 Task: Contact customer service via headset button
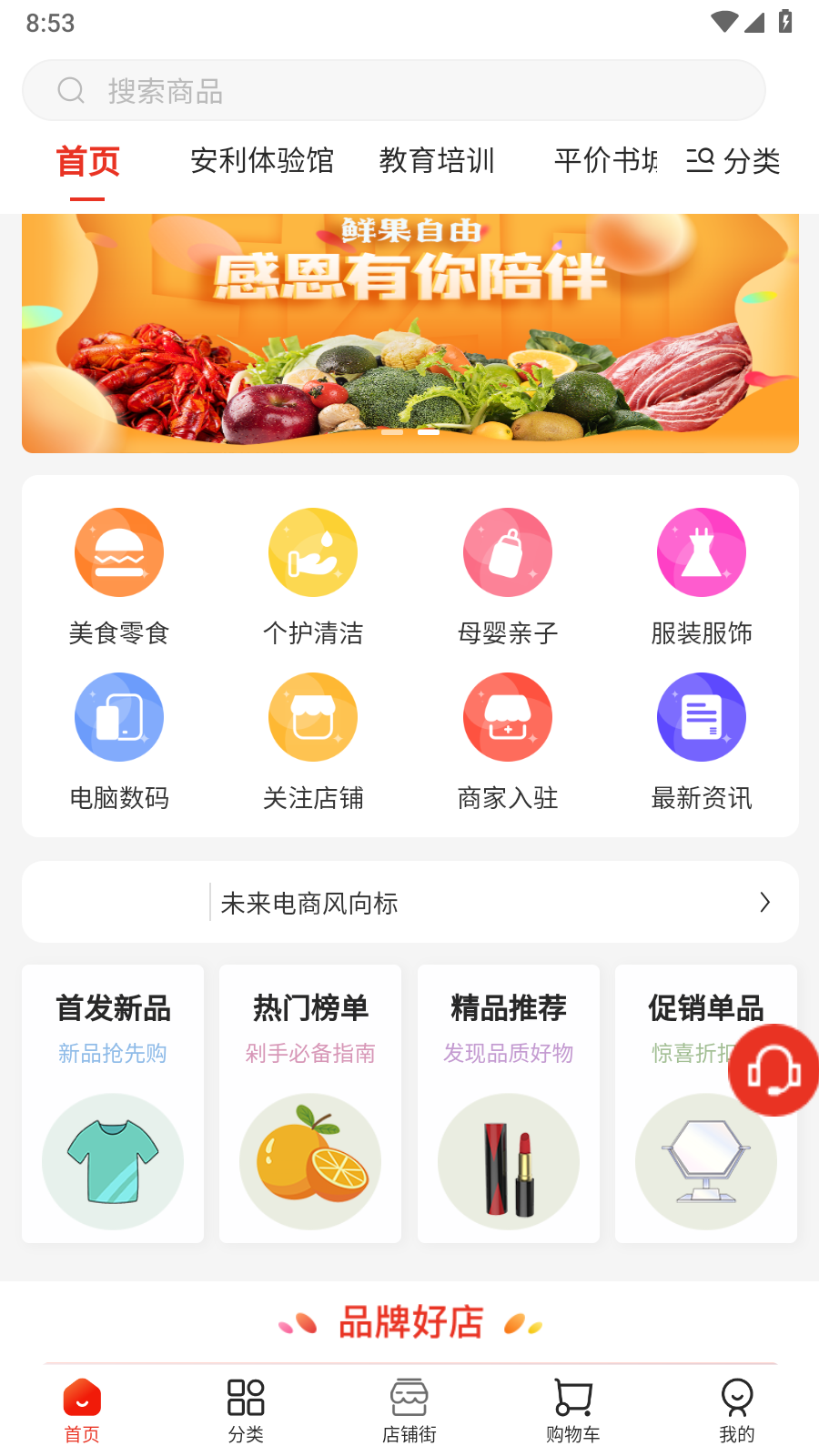[773, 1070]
